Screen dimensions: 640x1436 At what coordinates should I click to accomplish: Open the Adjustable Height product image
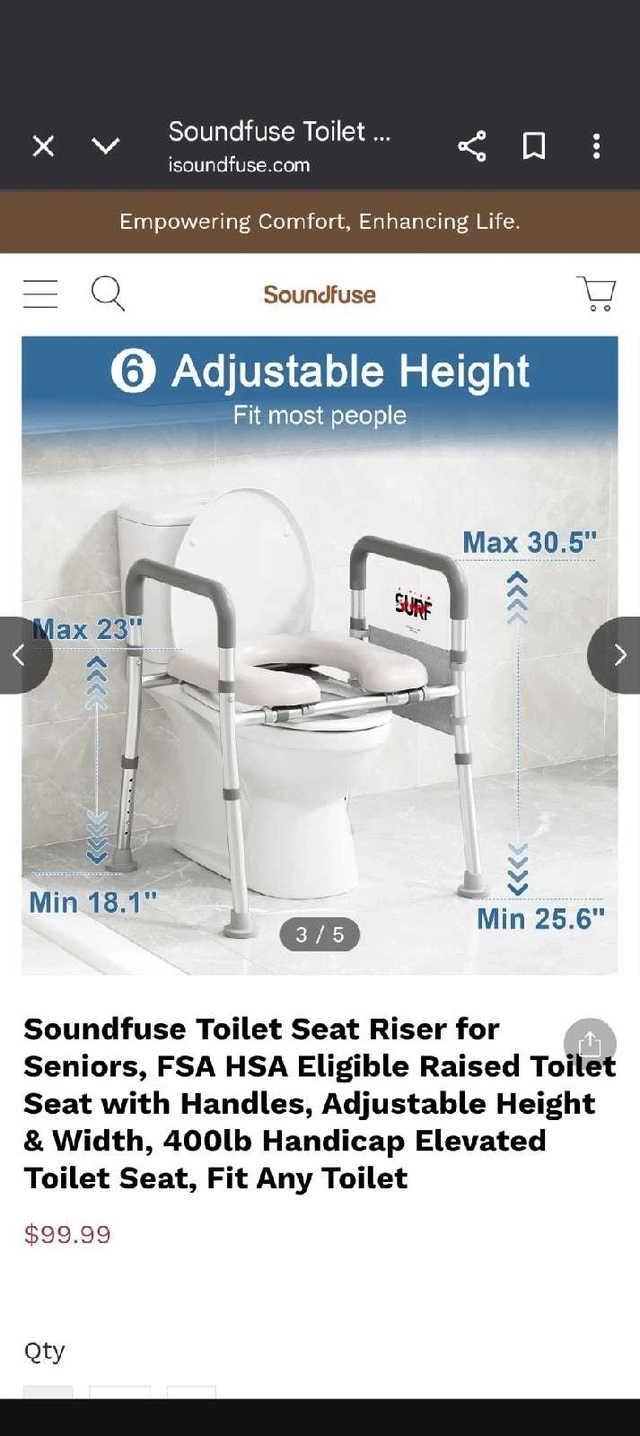320,655
